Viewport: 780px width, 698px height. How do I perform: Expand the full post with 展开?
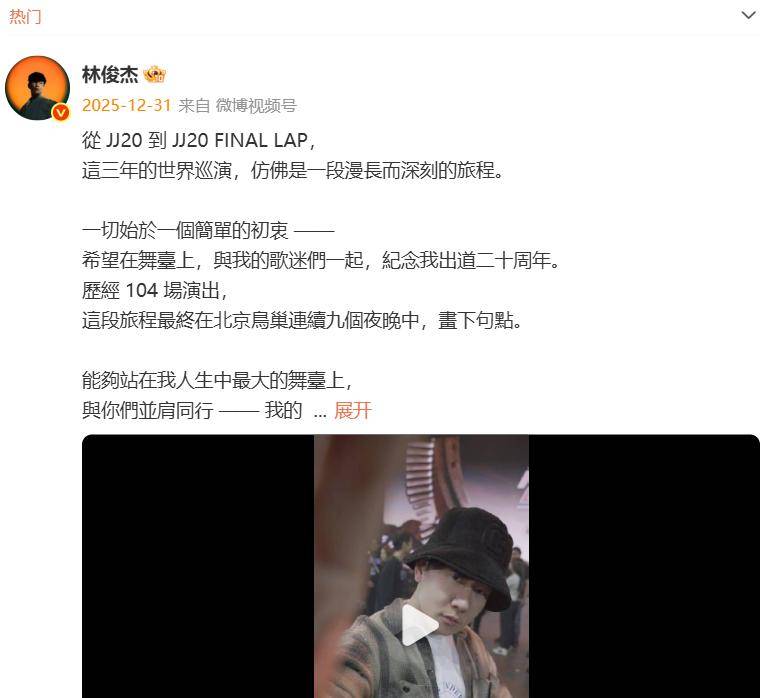[x=353, y=410]
